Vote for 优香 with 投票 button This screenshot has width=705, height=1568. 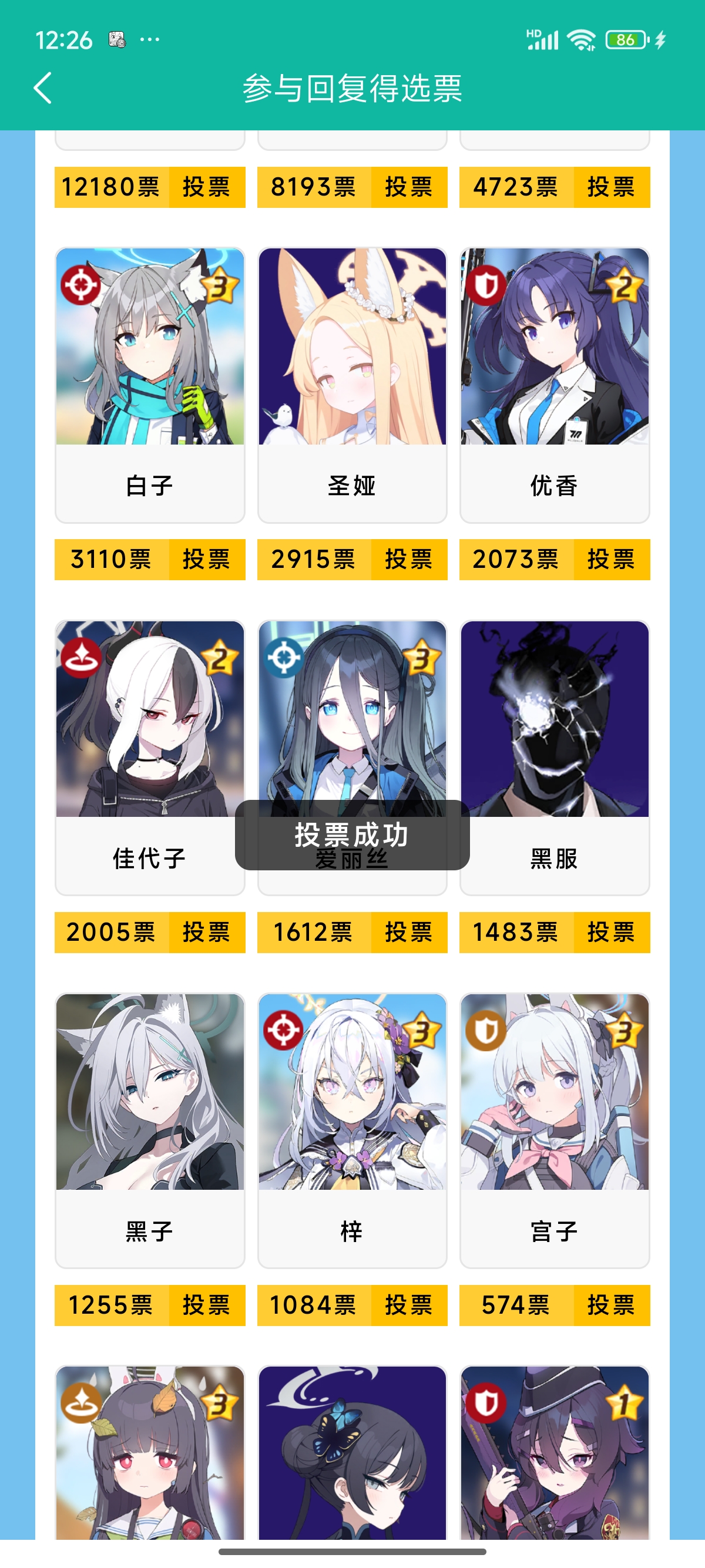click(610, 560)
